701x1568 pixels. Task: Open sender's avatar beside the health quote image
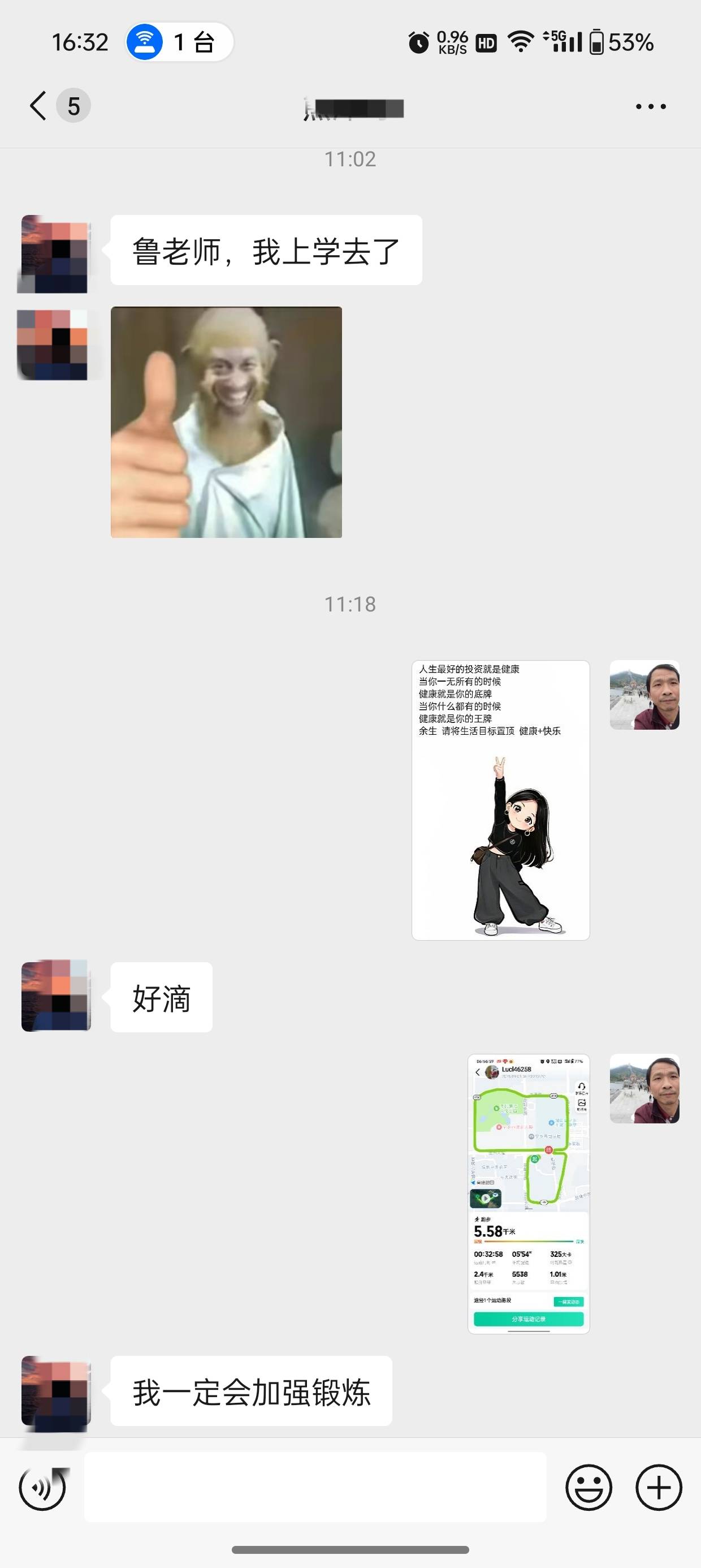pyautogui.click(x=645, y=695)
